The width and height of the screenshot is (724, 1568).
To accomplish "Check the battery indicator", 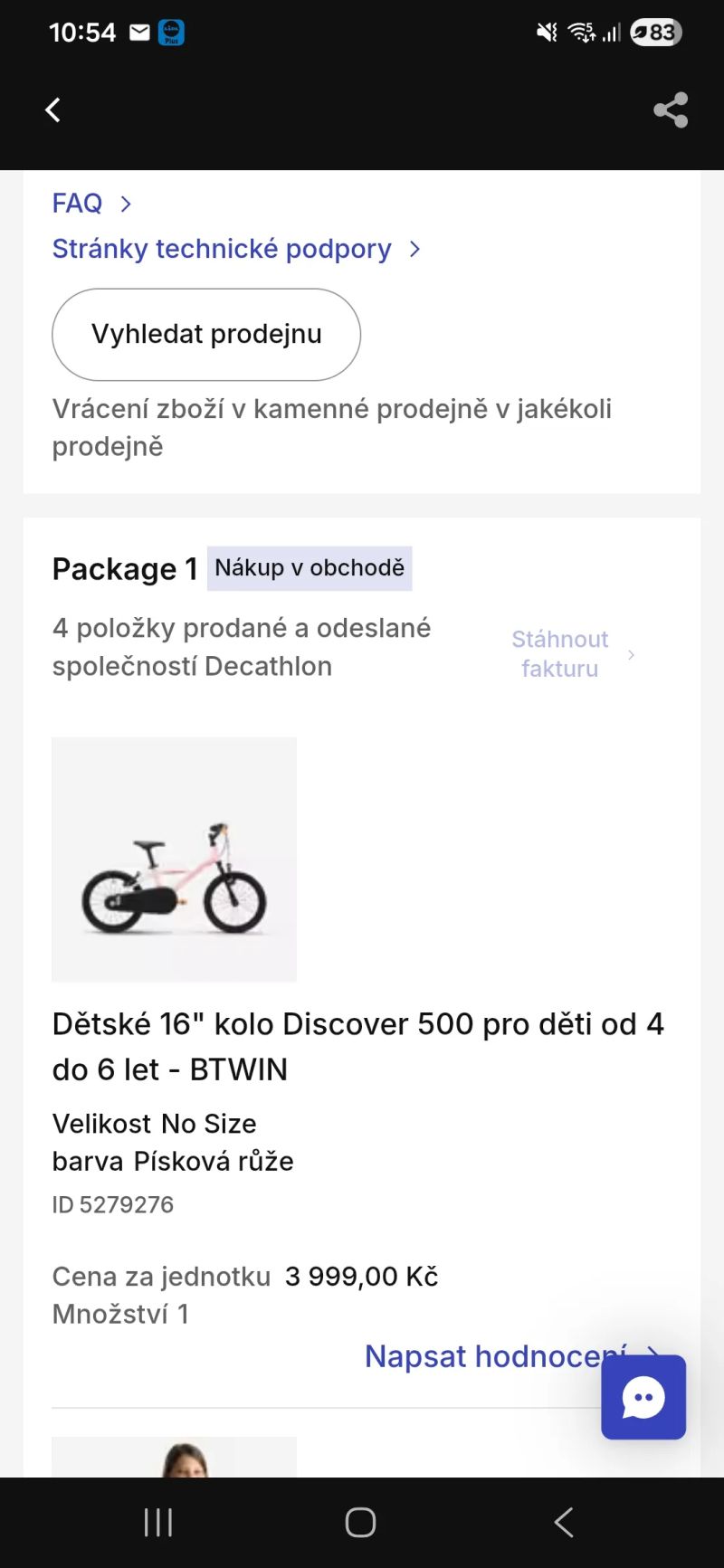I will point(654,32).
